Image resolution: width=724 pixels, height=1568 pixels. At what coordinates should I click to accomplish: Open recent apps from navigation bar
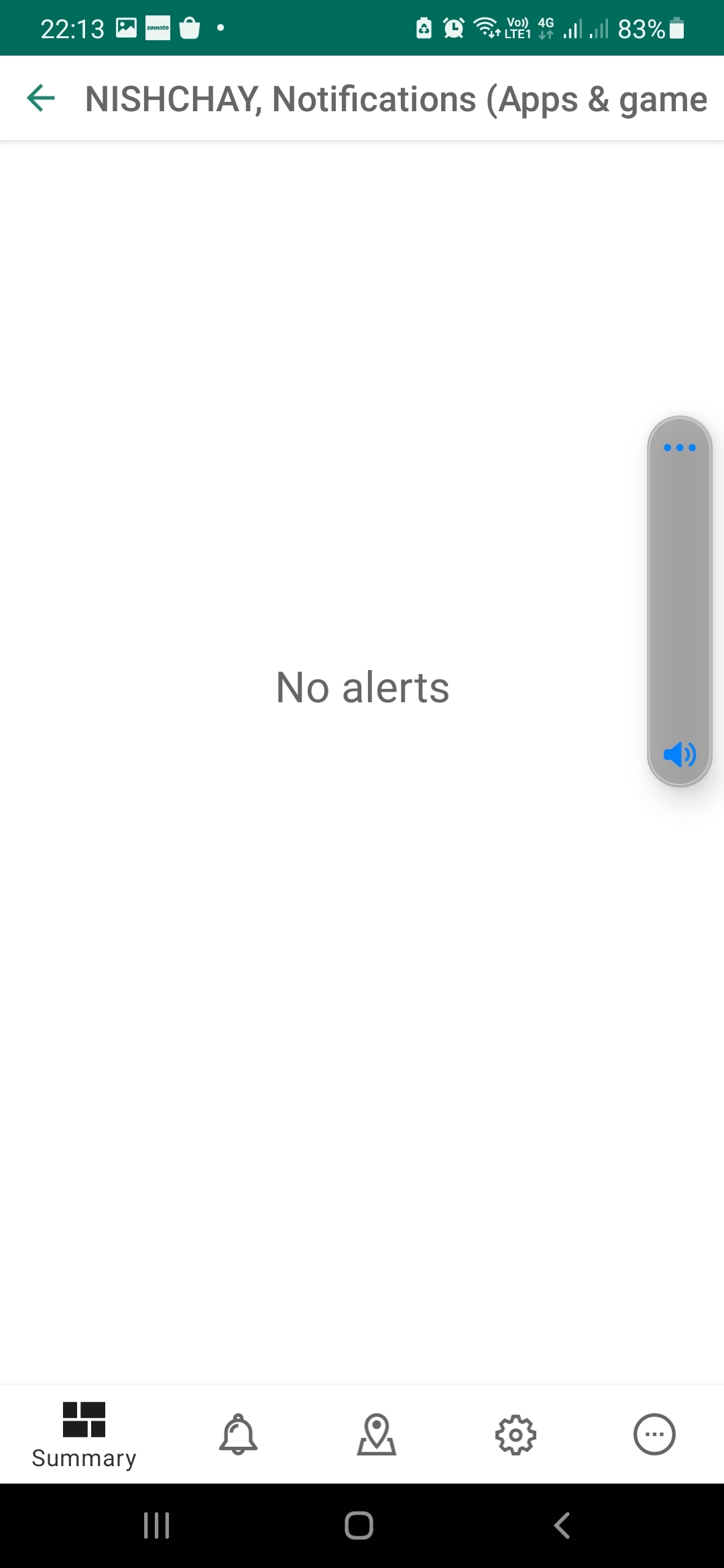tap(157, 1526)
